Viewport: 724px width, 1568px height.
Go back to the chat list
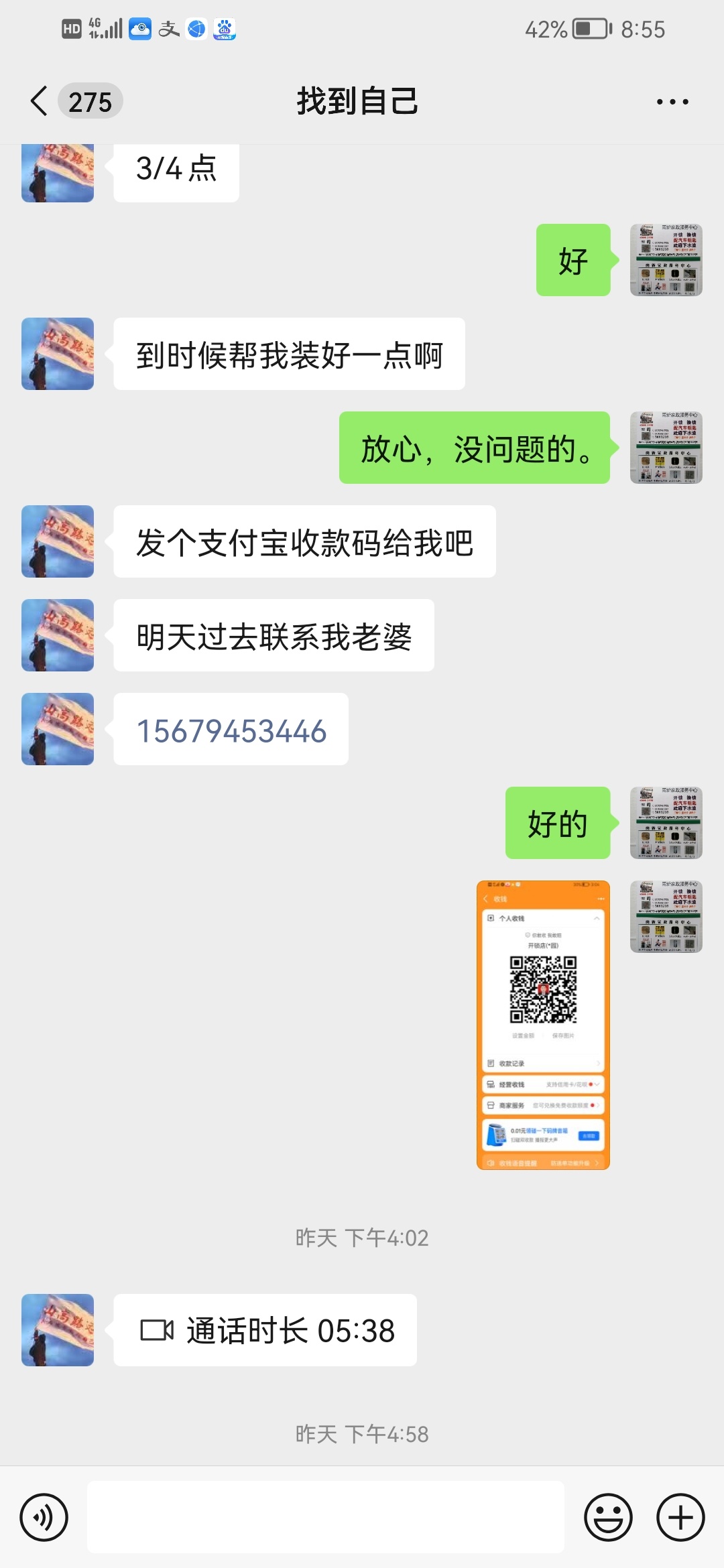click(40, 101)
